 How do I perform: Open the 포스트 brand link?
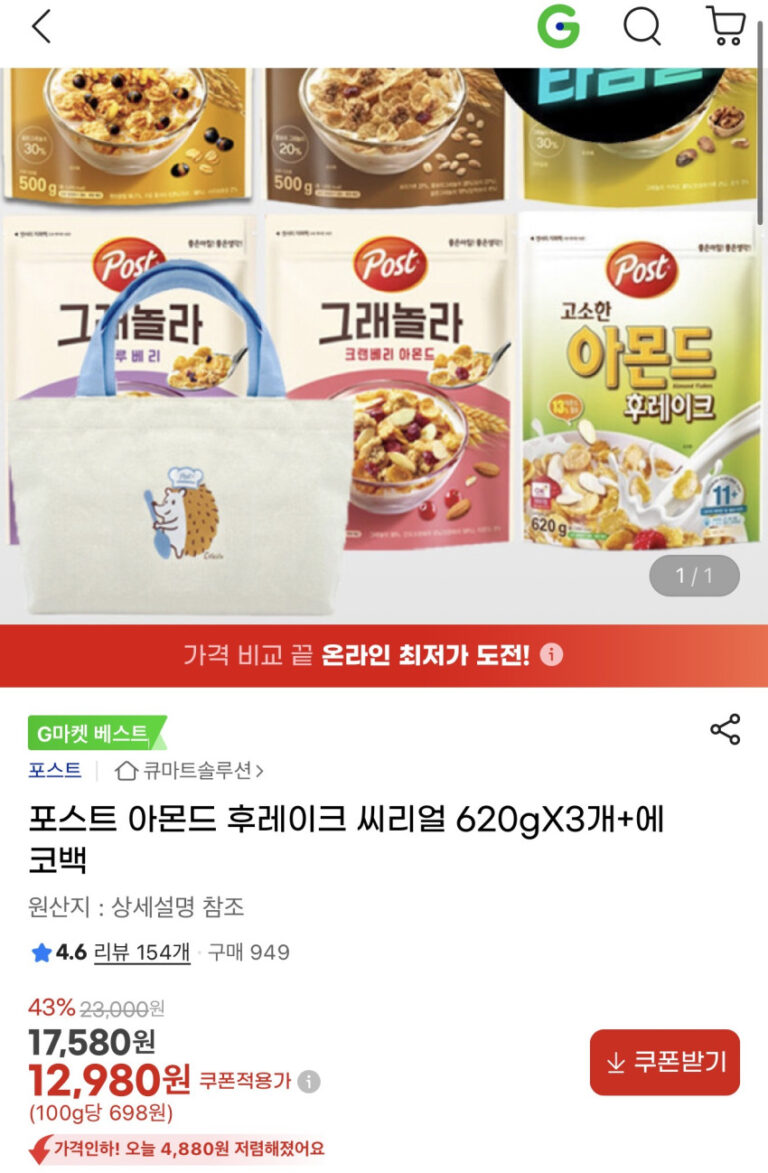(55, 770)
